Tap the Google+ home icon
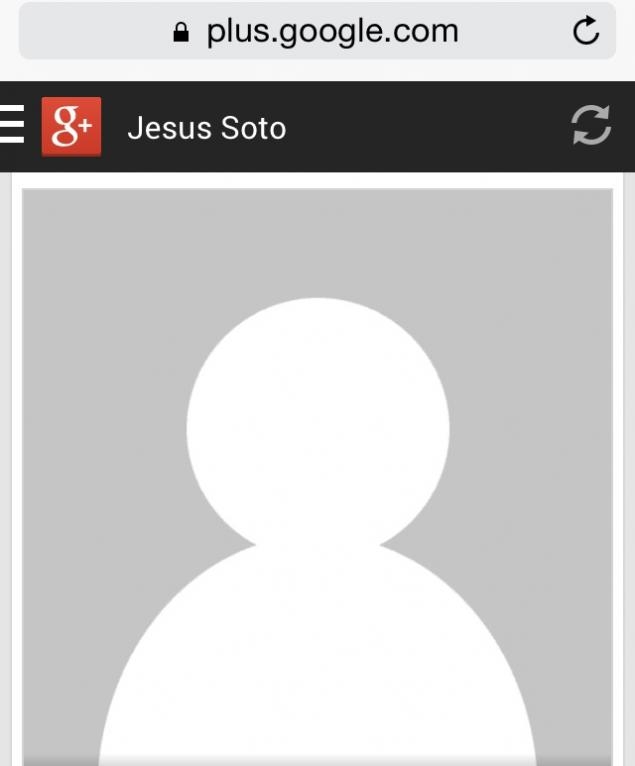 click(71, 127)
